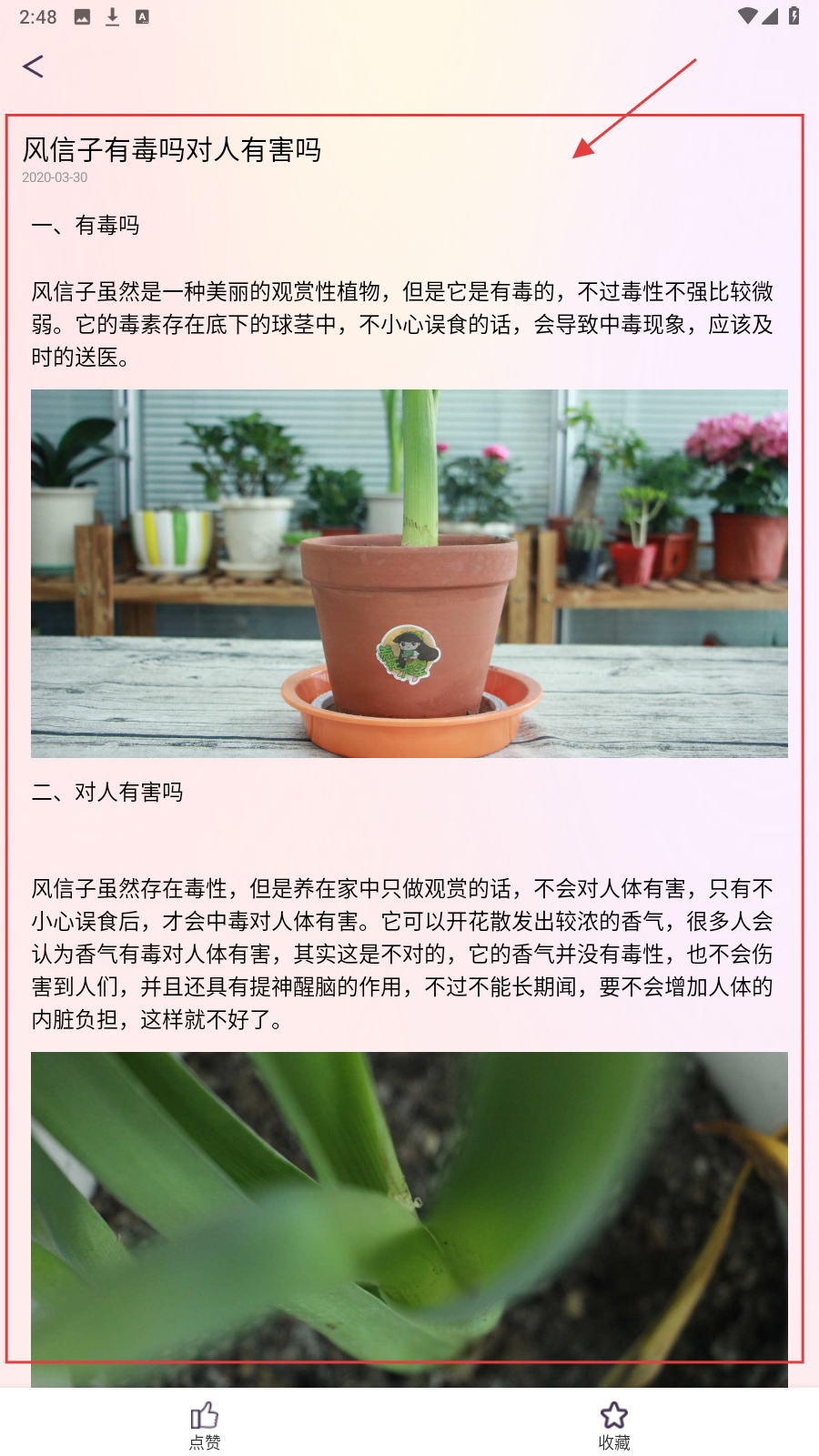Go back using the top arrow
This screenshot has width=819, height=1456.
pos(34,66)
